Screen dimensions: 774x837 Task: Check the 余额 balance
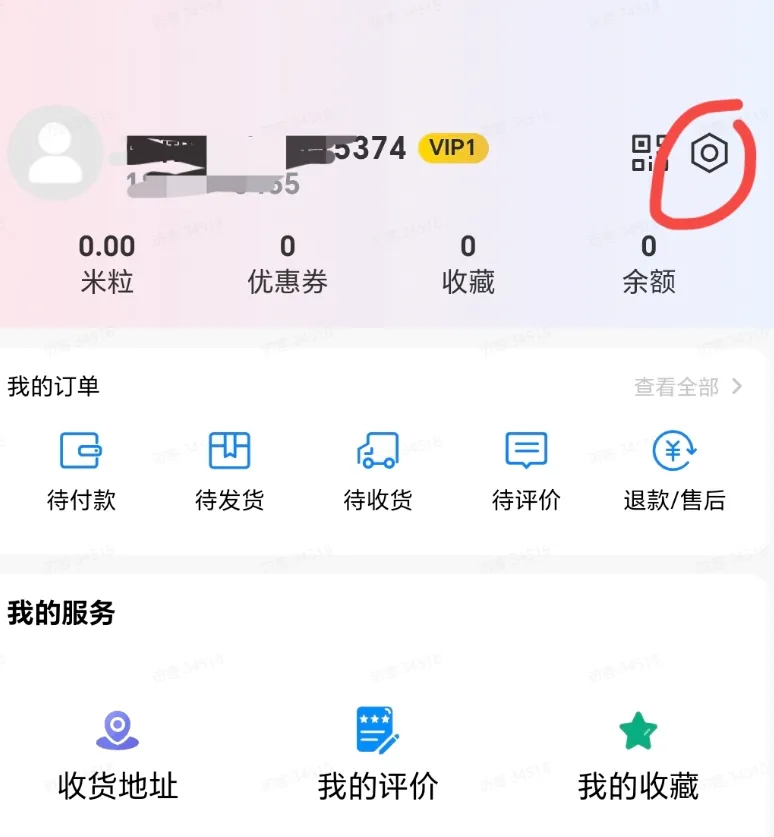click(x=649, y=264)
